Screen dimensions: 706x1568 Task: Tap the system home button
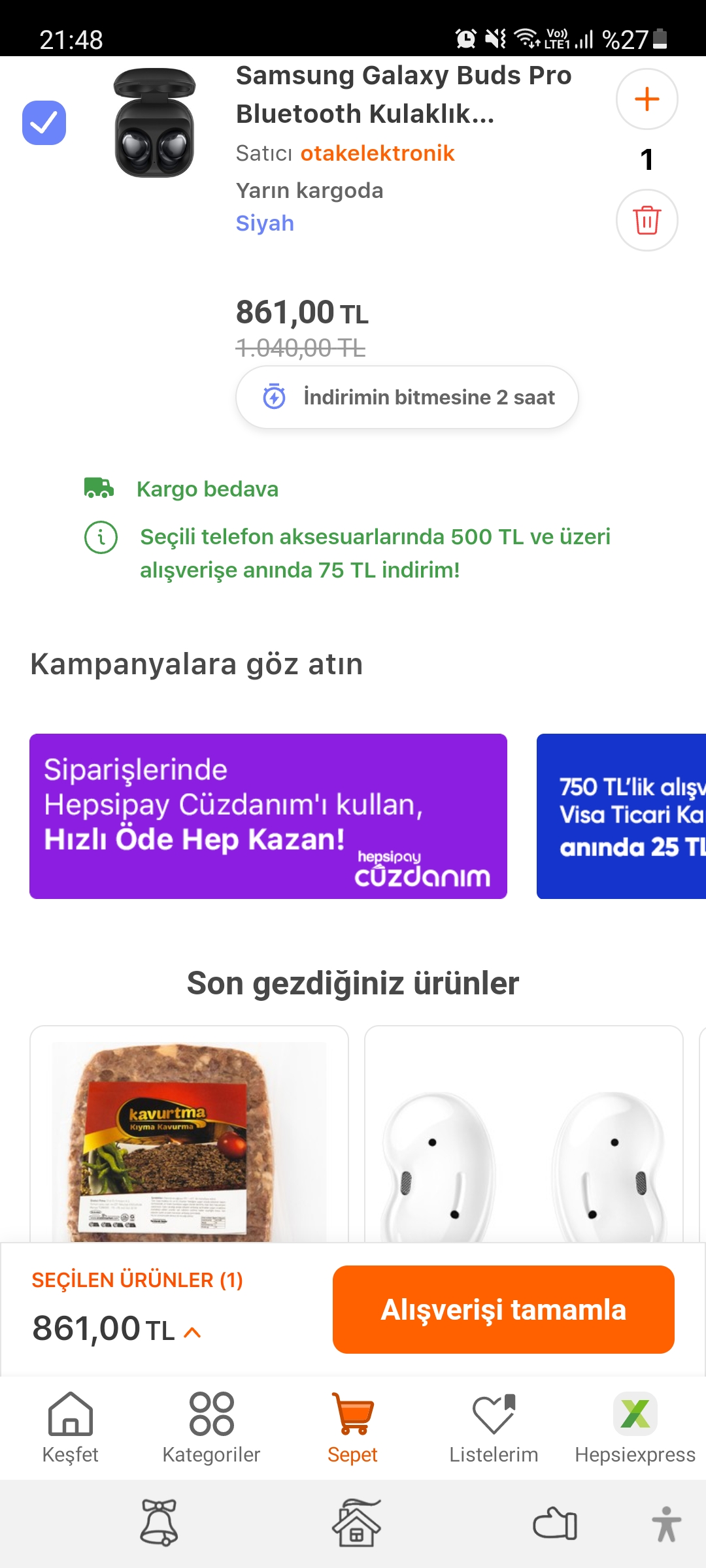pos(356,1524)
